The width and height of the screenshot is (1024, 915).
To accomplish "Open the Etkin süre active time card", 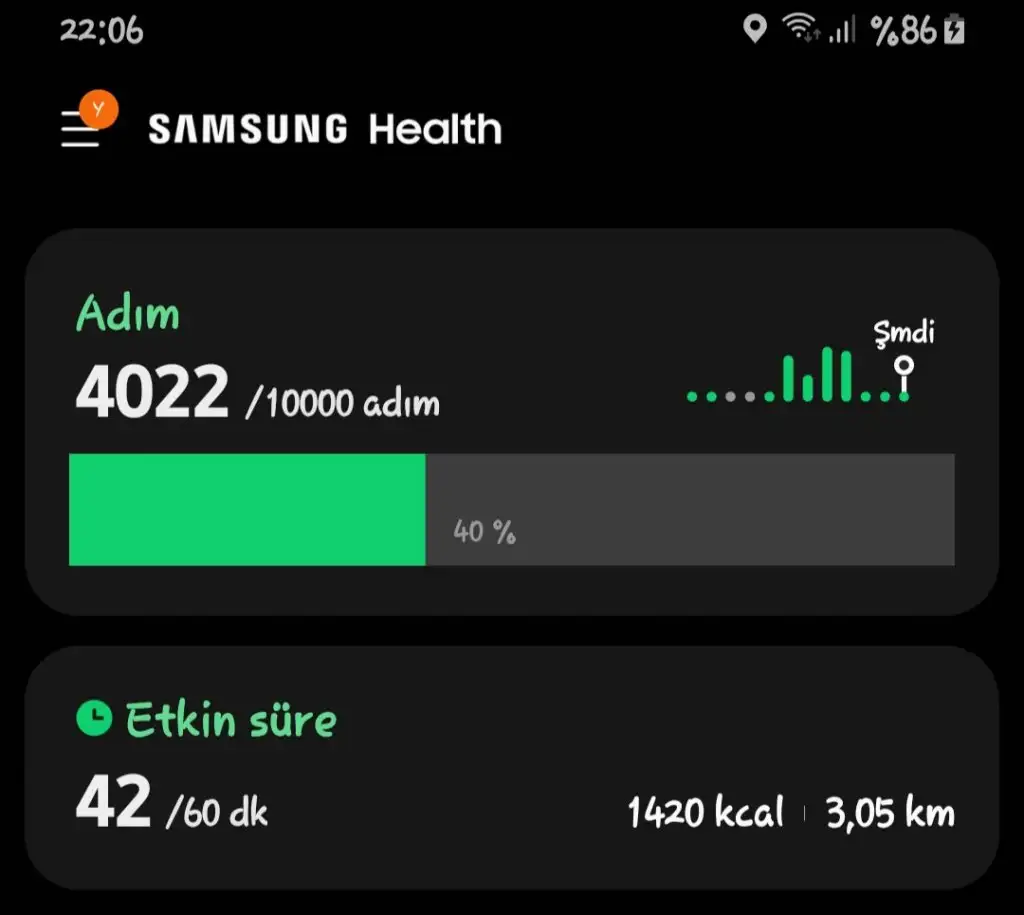I will pyautogui.click(x=511, y=766).
